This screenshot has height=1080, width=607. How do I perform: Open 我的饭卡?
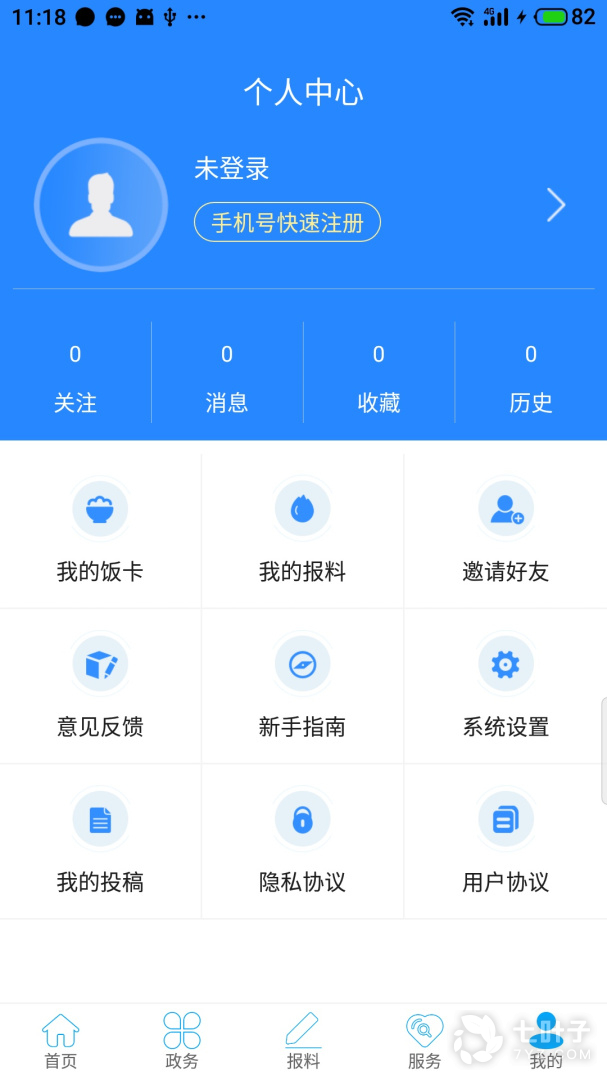pos(100,531)
